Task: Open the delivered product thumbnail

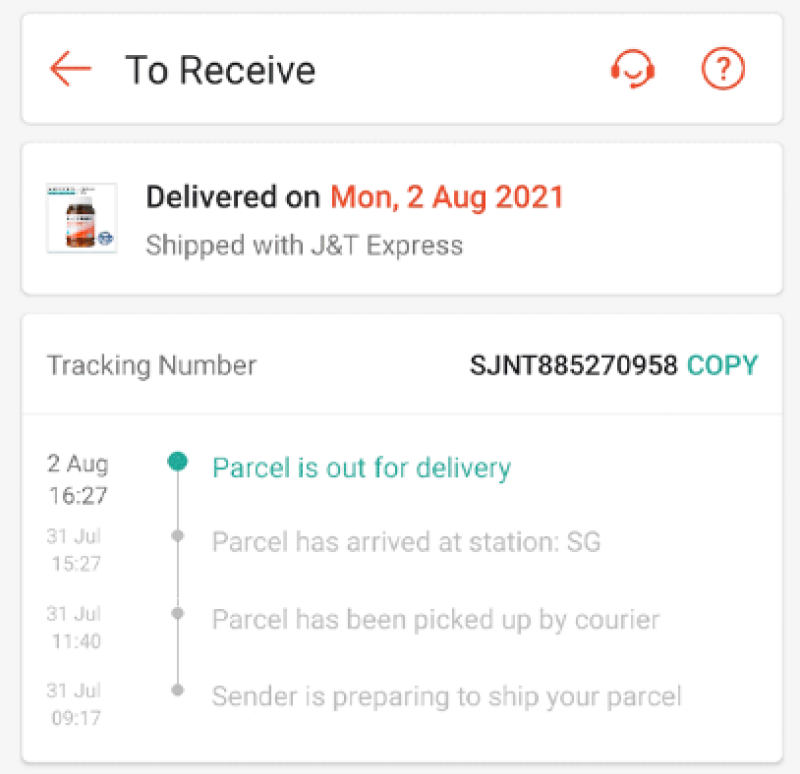Action: tap(82, 218)
